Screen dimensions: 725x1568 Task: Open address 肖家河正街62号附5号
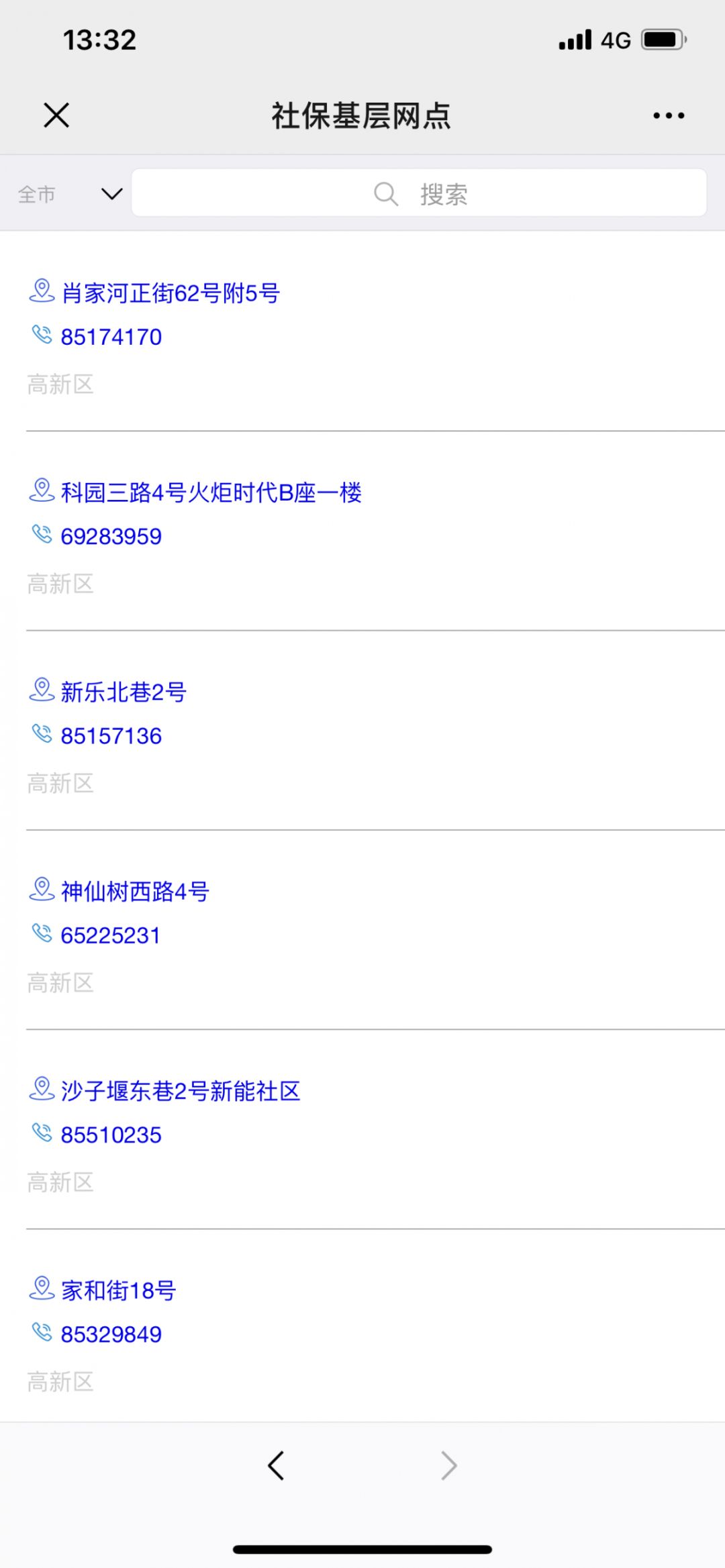[171, 293]
